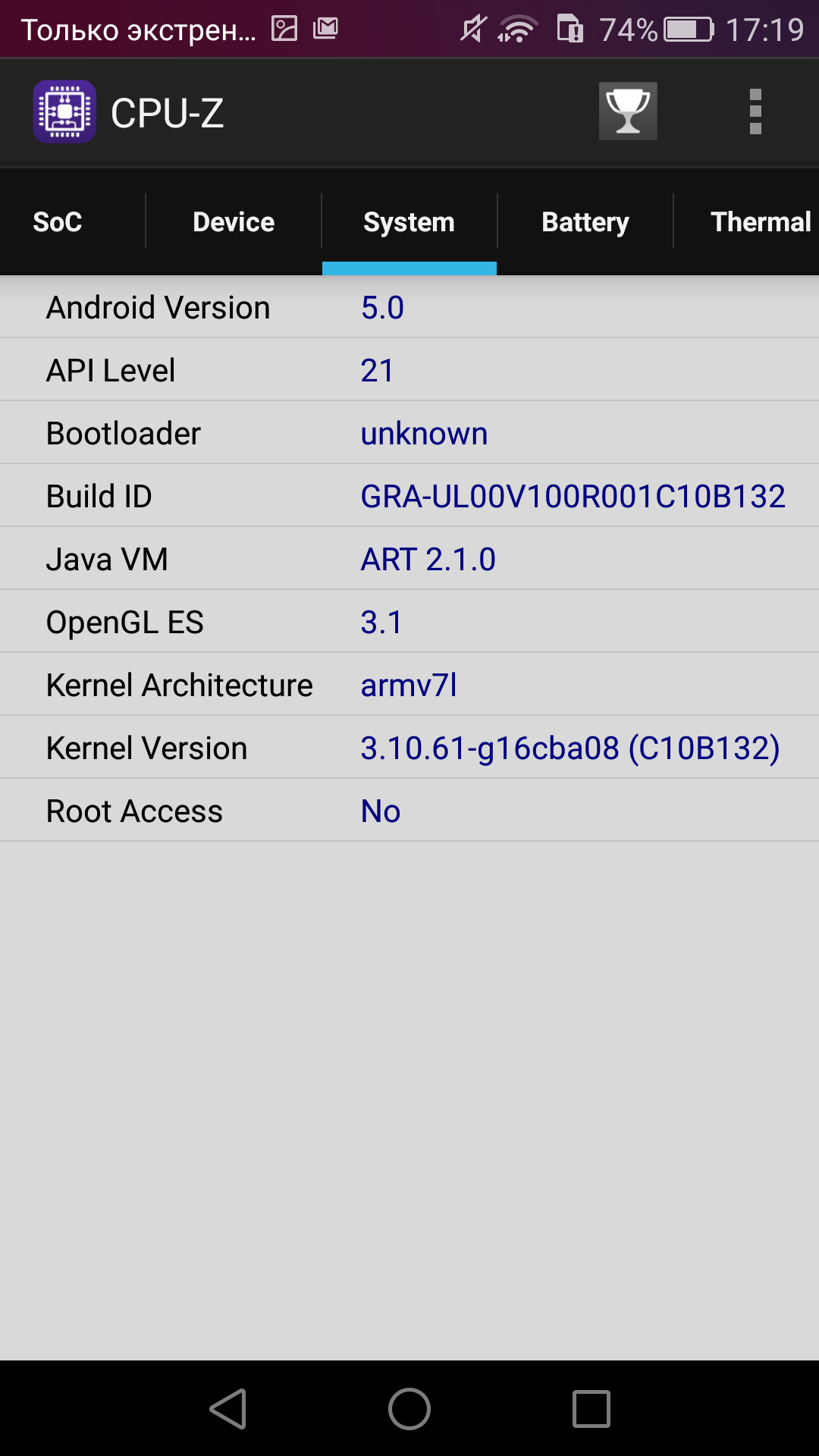Open the trophy validation icon
The height and width of the screenshot is (1456, 819).
coord(628,111)
